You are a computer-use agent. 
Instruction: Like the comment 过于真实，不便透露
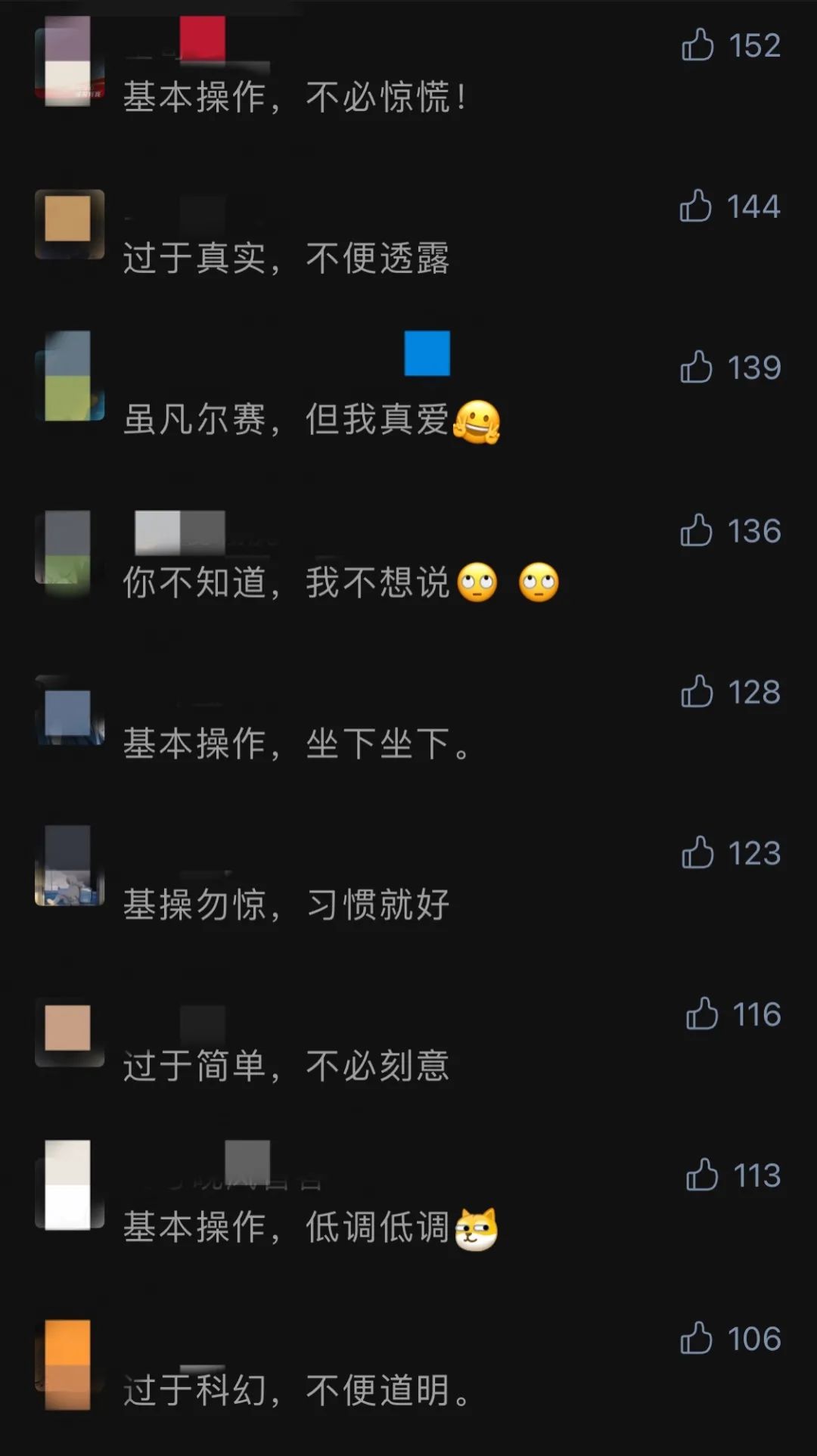click(696, 206)
